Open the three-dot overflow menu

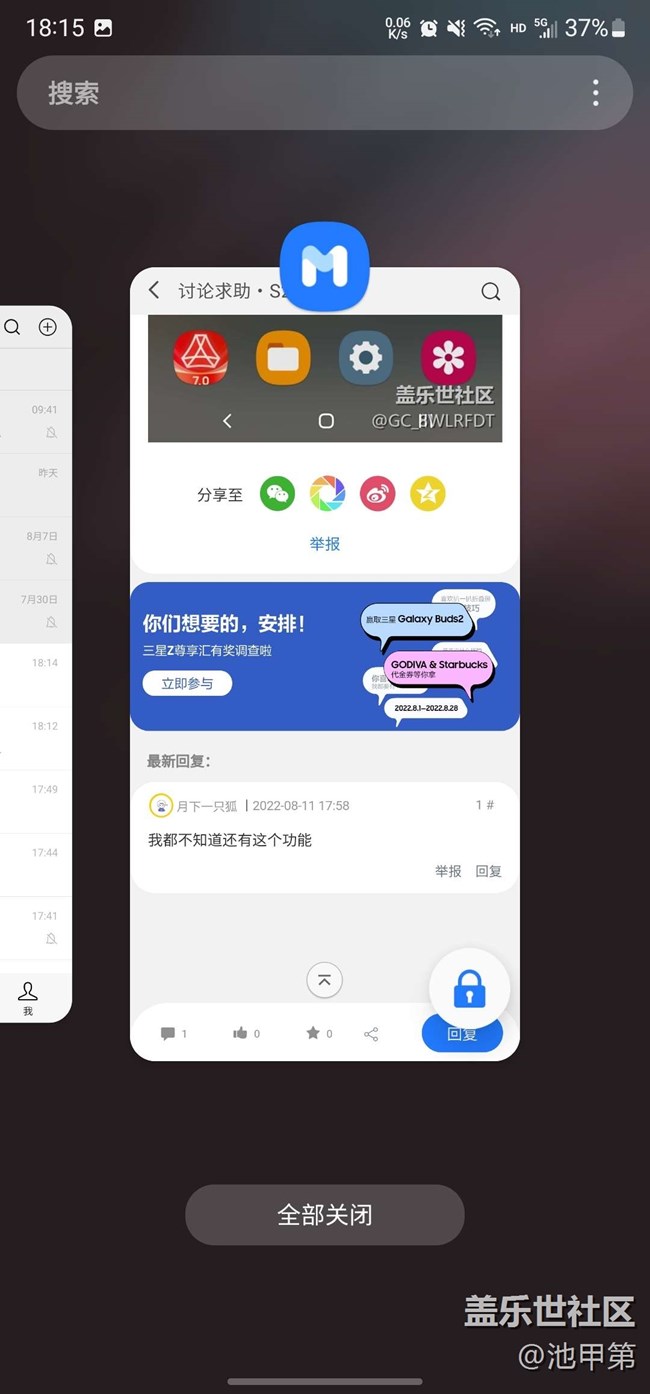[595, 93]
